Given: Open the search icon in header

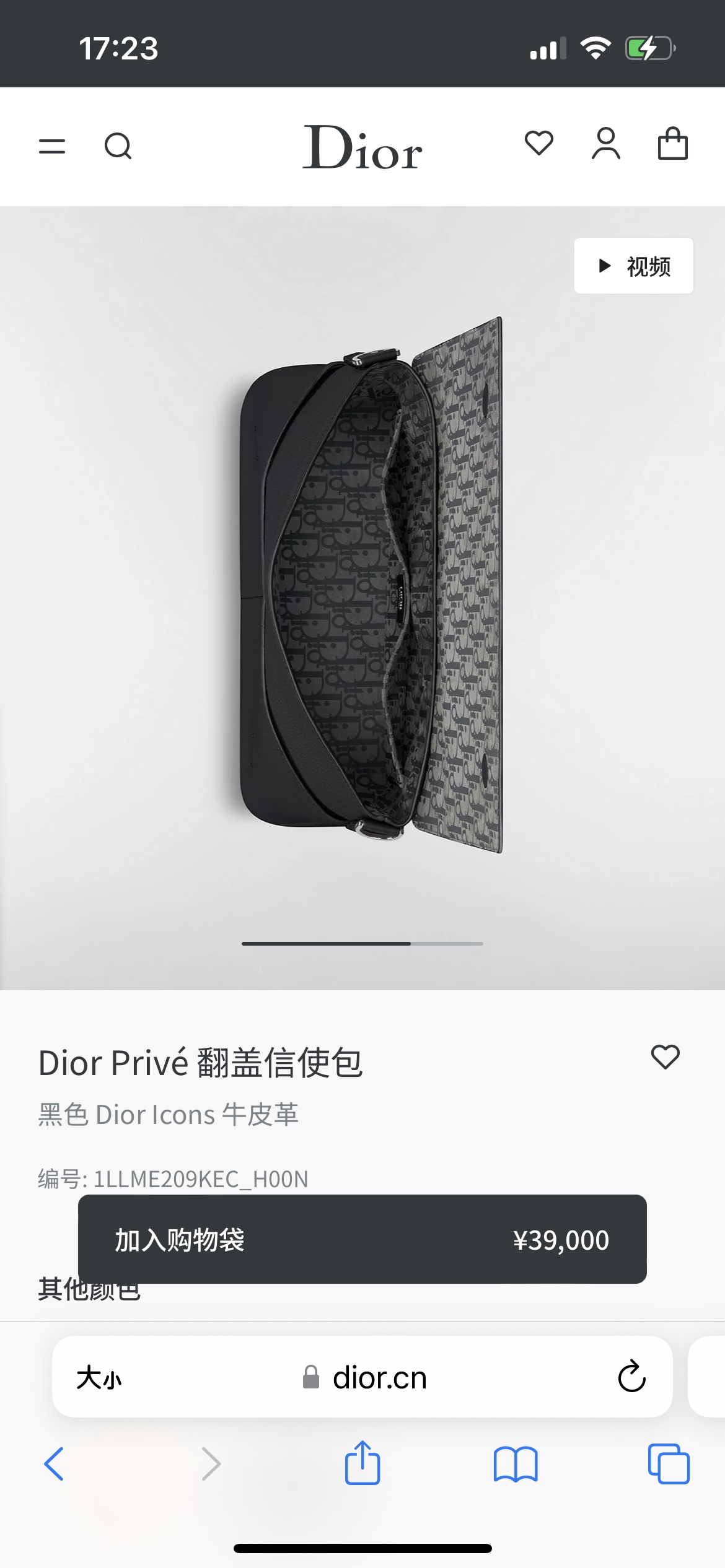Looking at the screenshot, I should click(x=118, y=146).
